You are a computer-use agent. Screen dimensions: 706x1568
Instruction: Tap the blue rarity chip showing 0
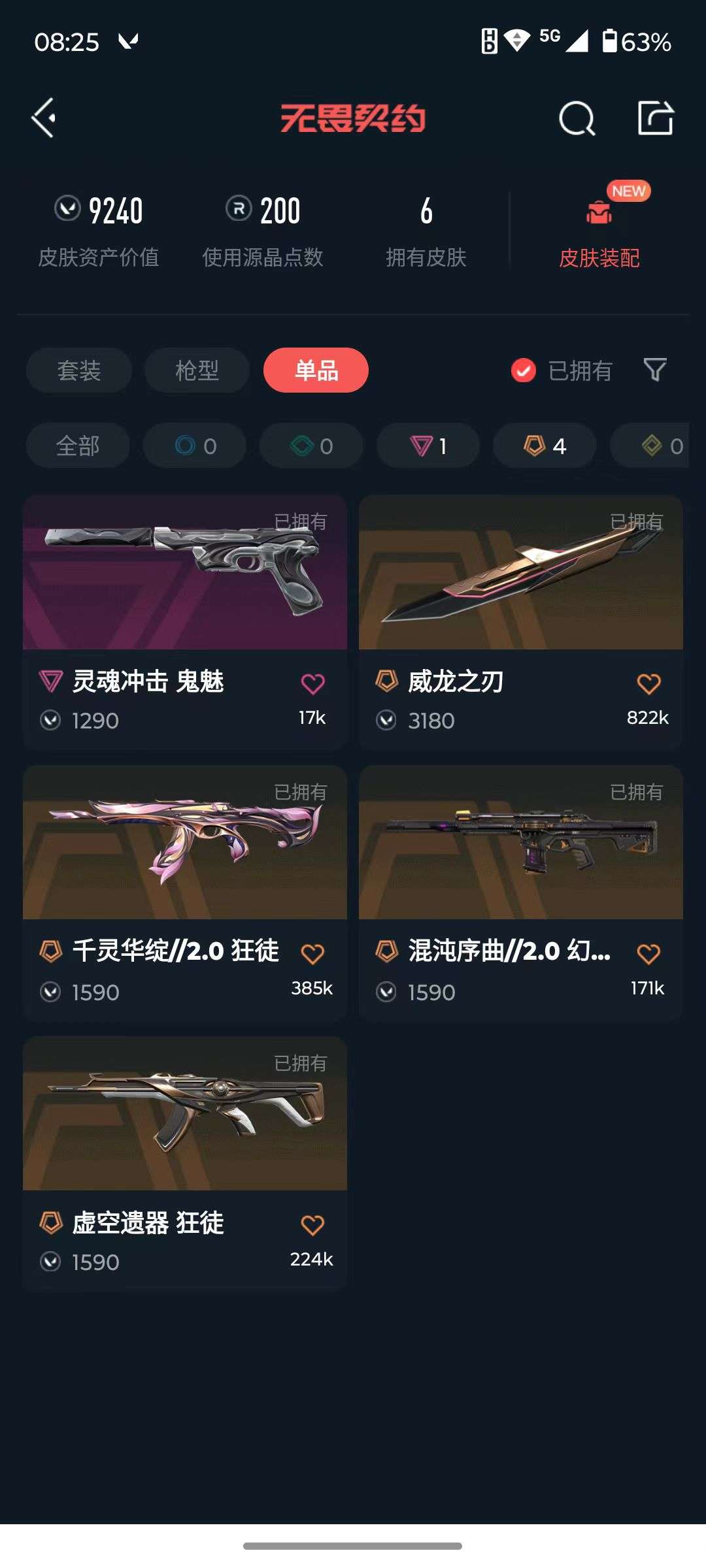pyautogui.click(x=194, y=446)
